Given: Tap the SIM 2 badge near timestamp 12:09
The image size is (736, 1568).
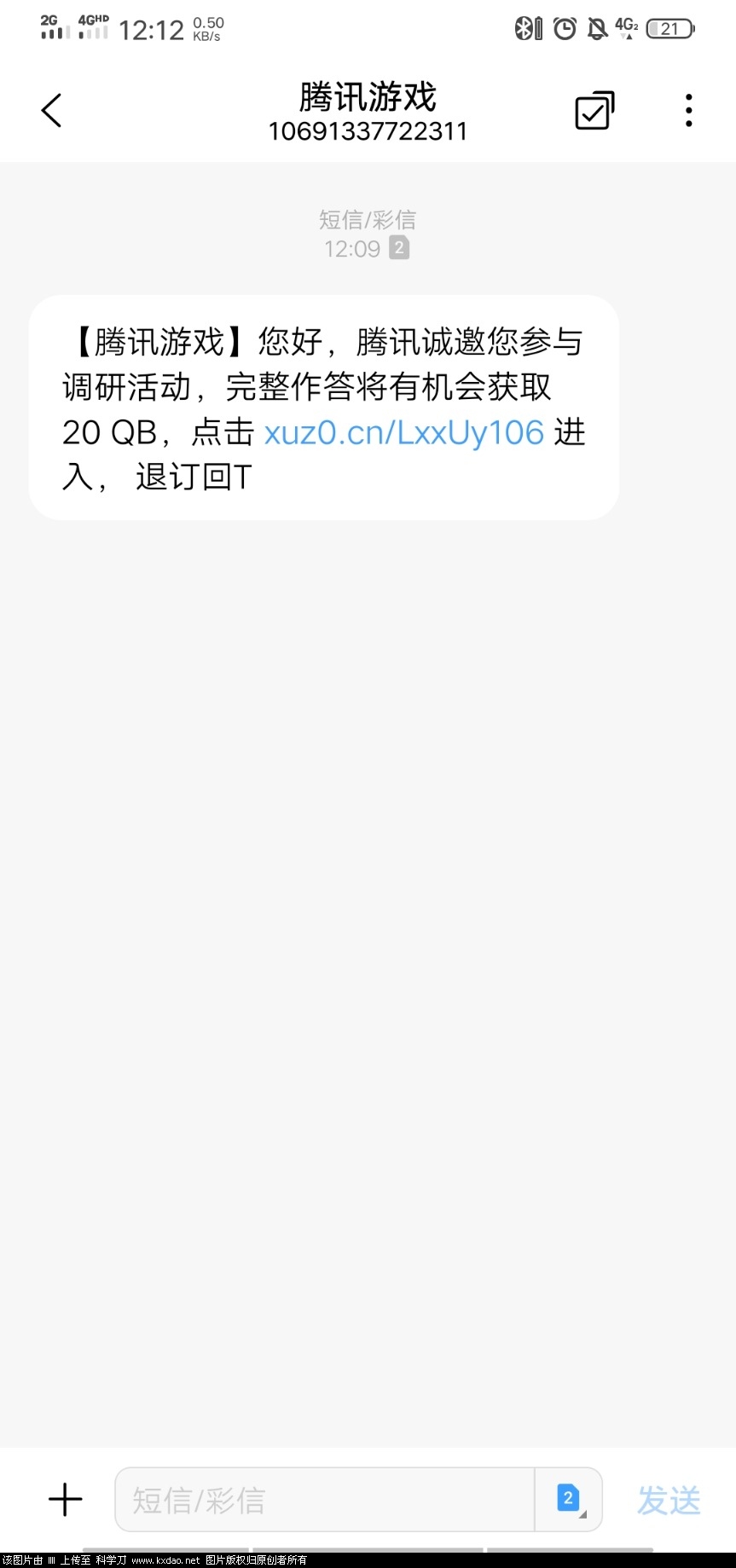Looking at the screenshot, I should 397,248.
